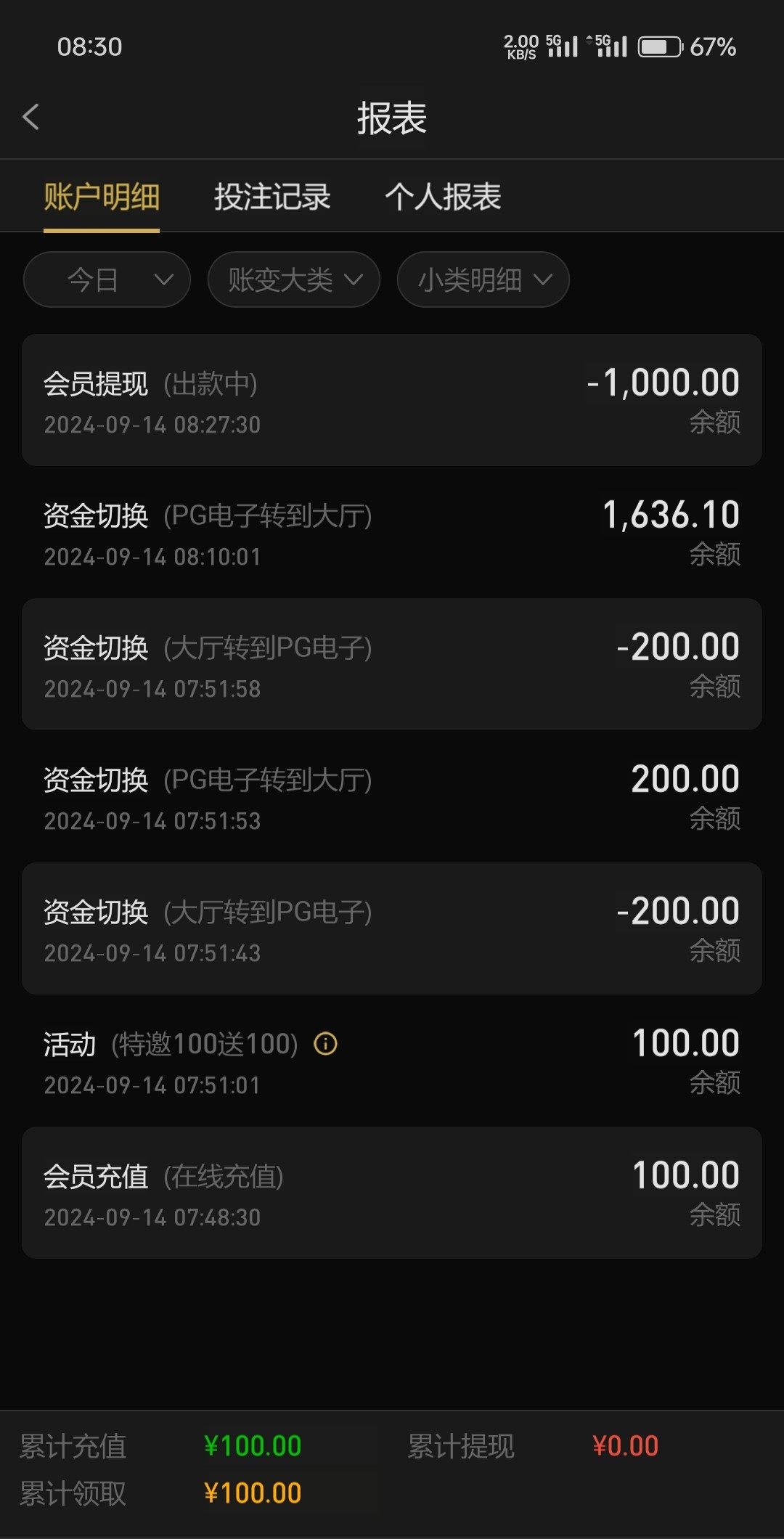The height and width of the screenshot is (1539, 784).
Task: Expand the 今日 date dropdown
Action: click(107, 279)
